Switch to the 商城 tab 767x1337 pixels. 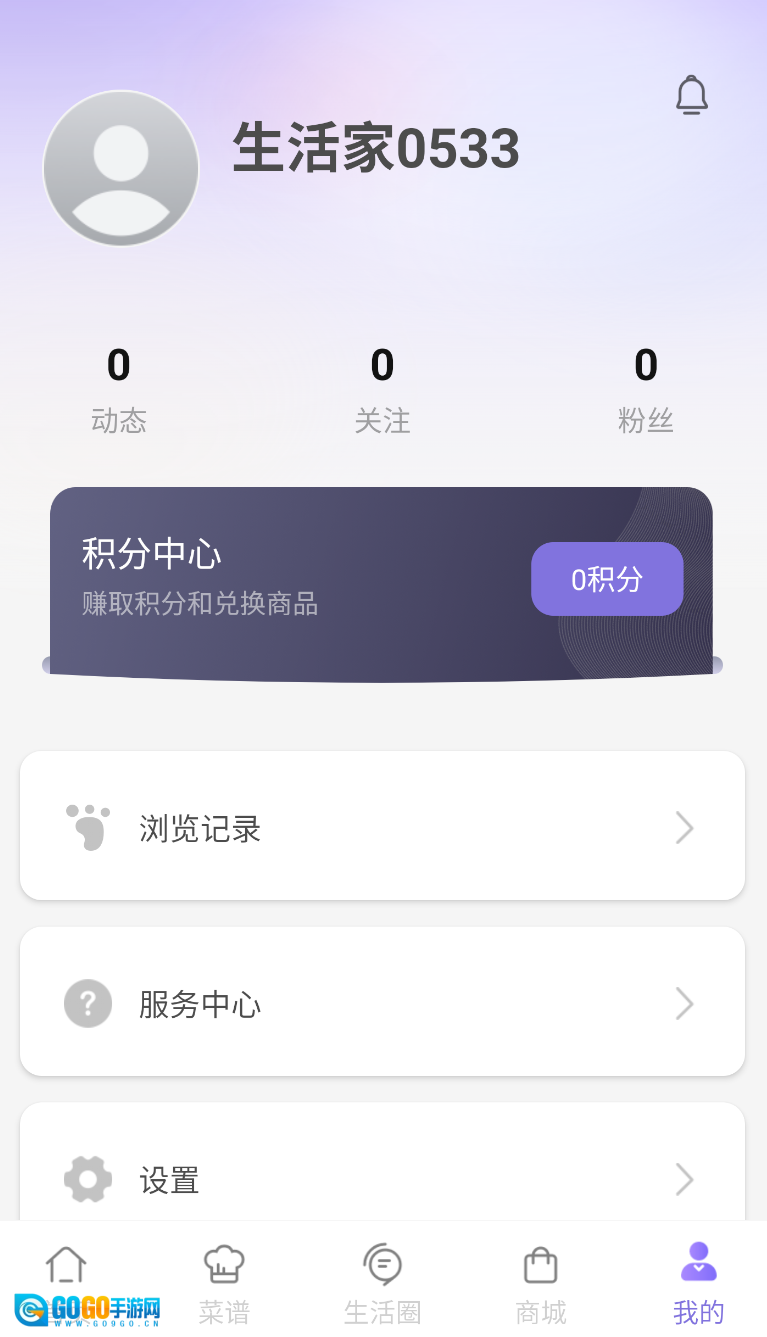pos(539,1285)
